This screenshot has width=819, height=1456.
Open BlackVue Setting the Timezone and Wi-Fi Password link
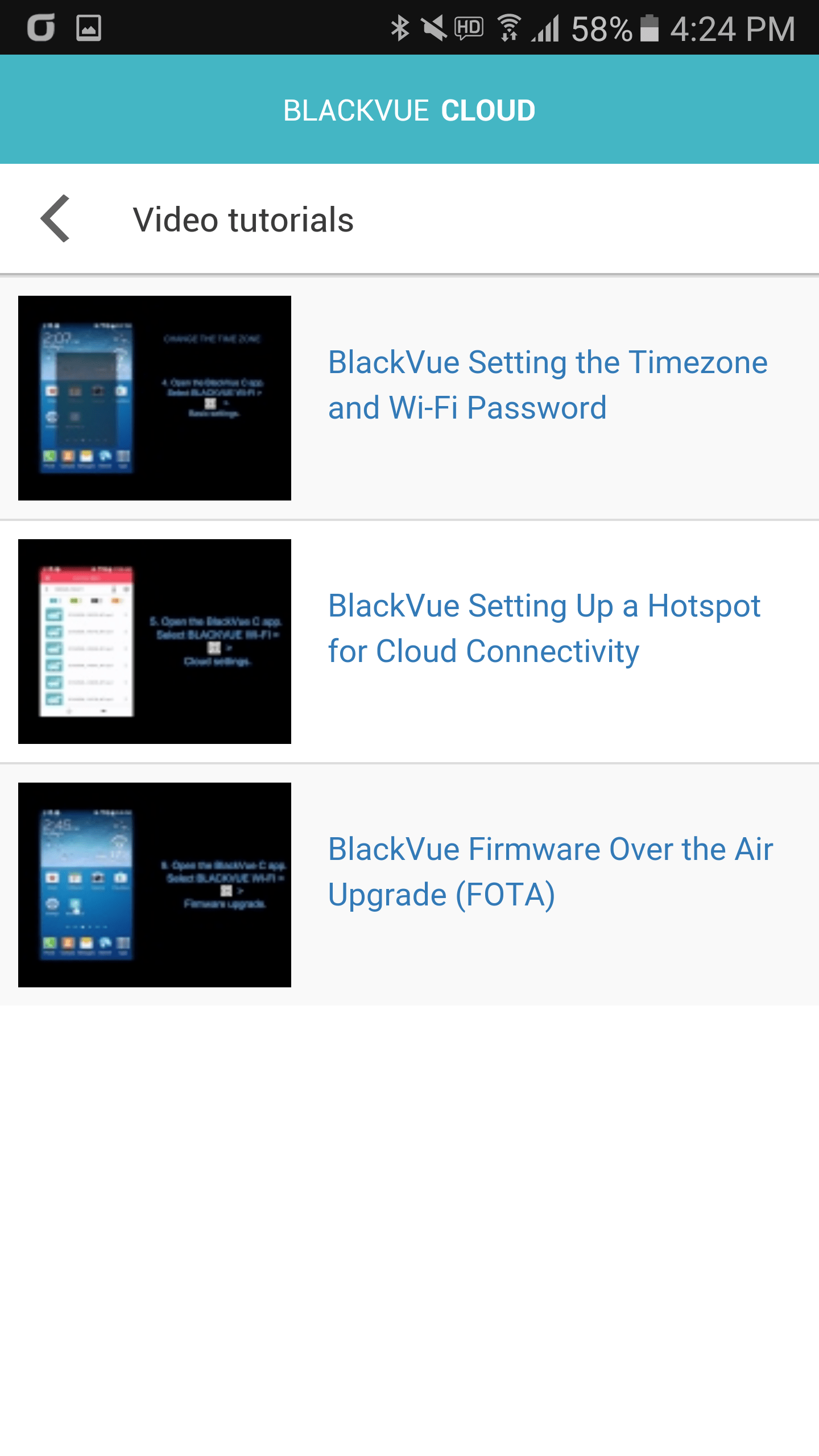[547, 385]
